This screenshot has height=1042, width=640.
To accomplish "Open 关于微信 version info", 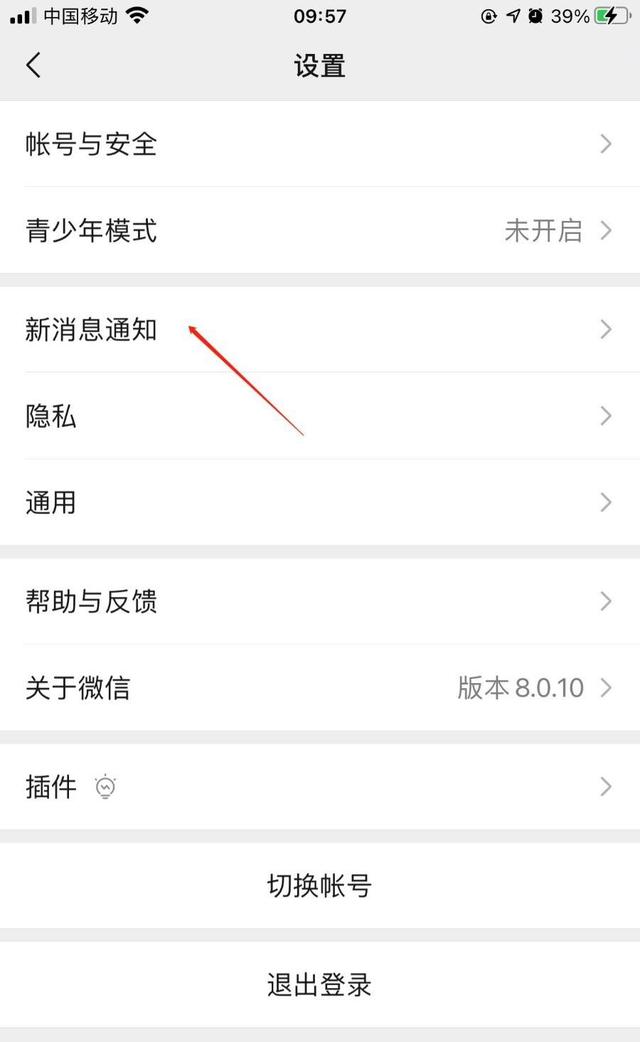I will 320,688.
